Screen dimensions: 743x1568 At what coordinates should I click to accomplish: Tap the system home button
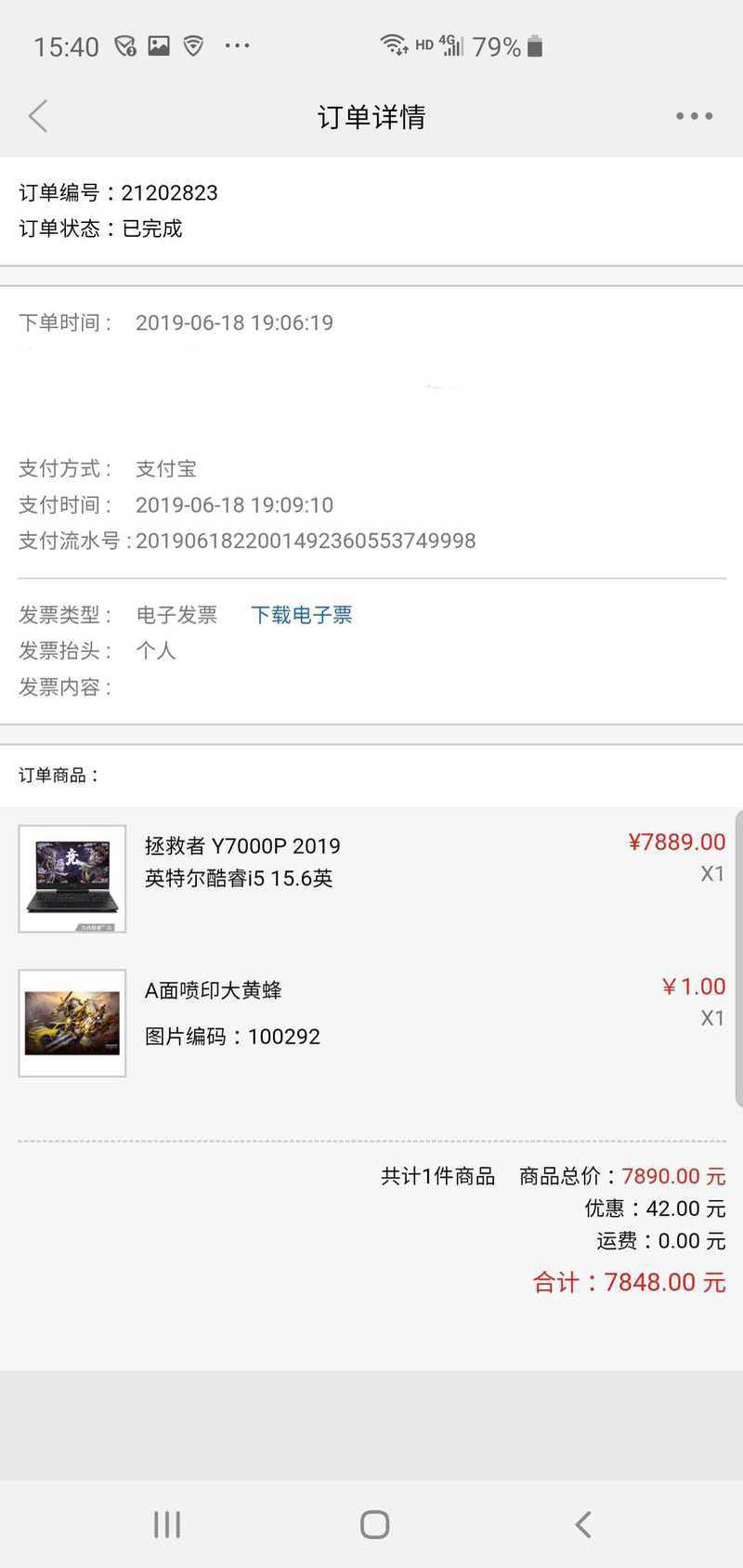click(374, 1523)
